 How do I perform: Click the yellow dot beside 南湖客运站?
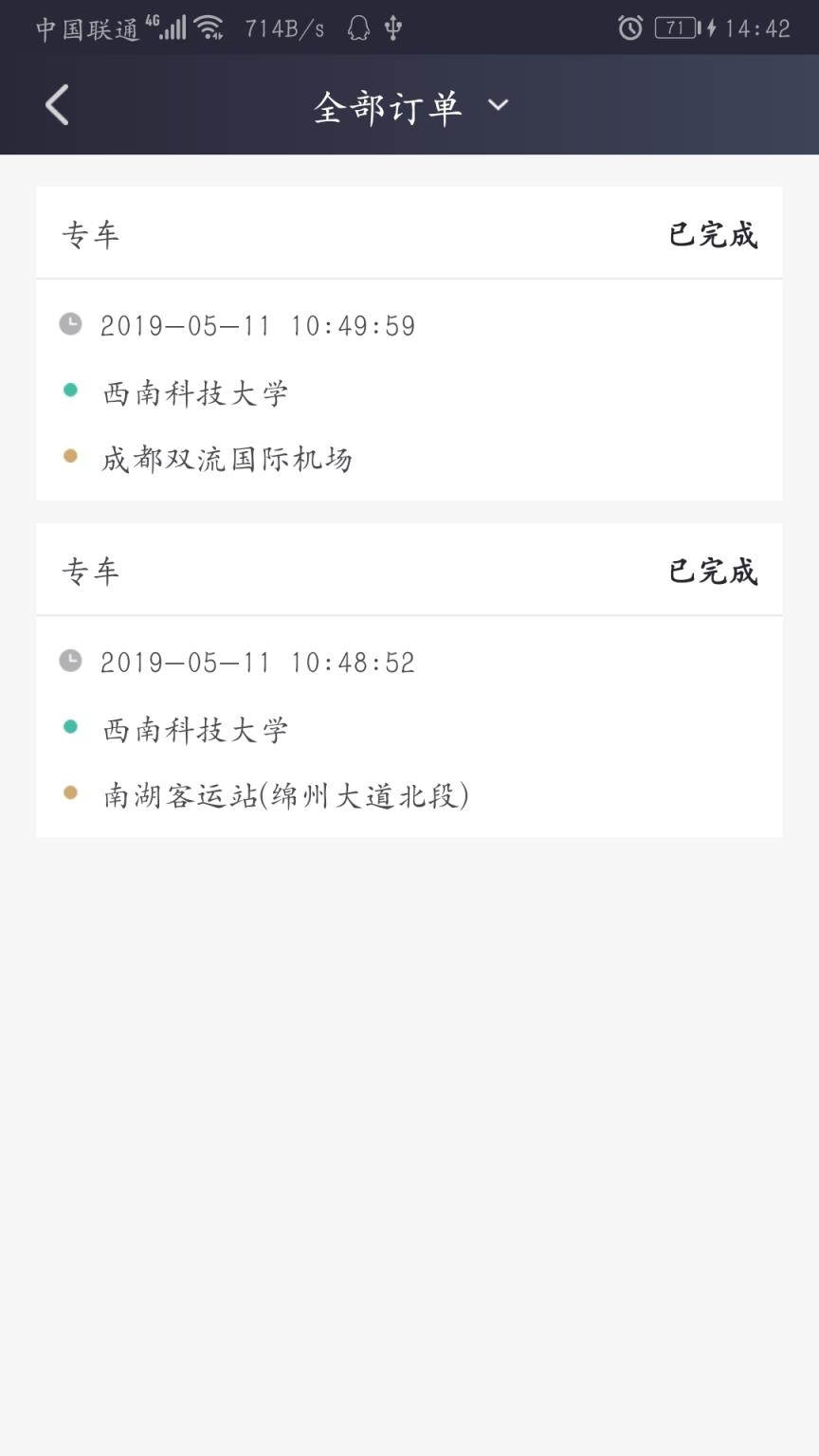pos(70,794)
